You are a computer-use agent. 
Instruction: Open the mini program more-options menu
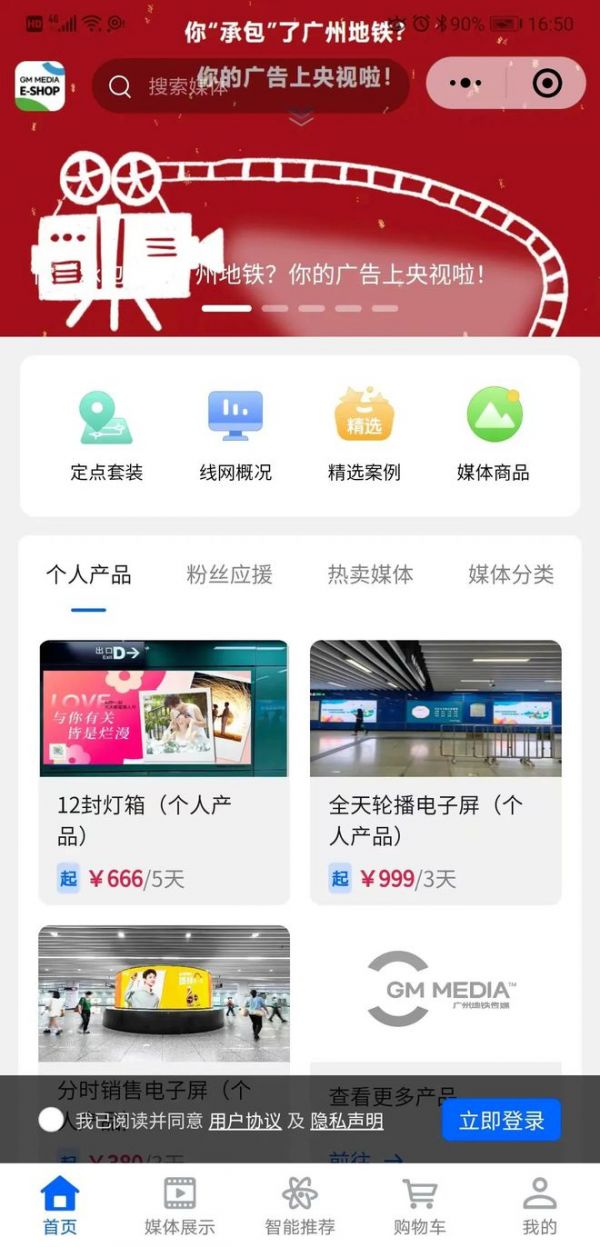pyautogui.click(x=466, y=84)
